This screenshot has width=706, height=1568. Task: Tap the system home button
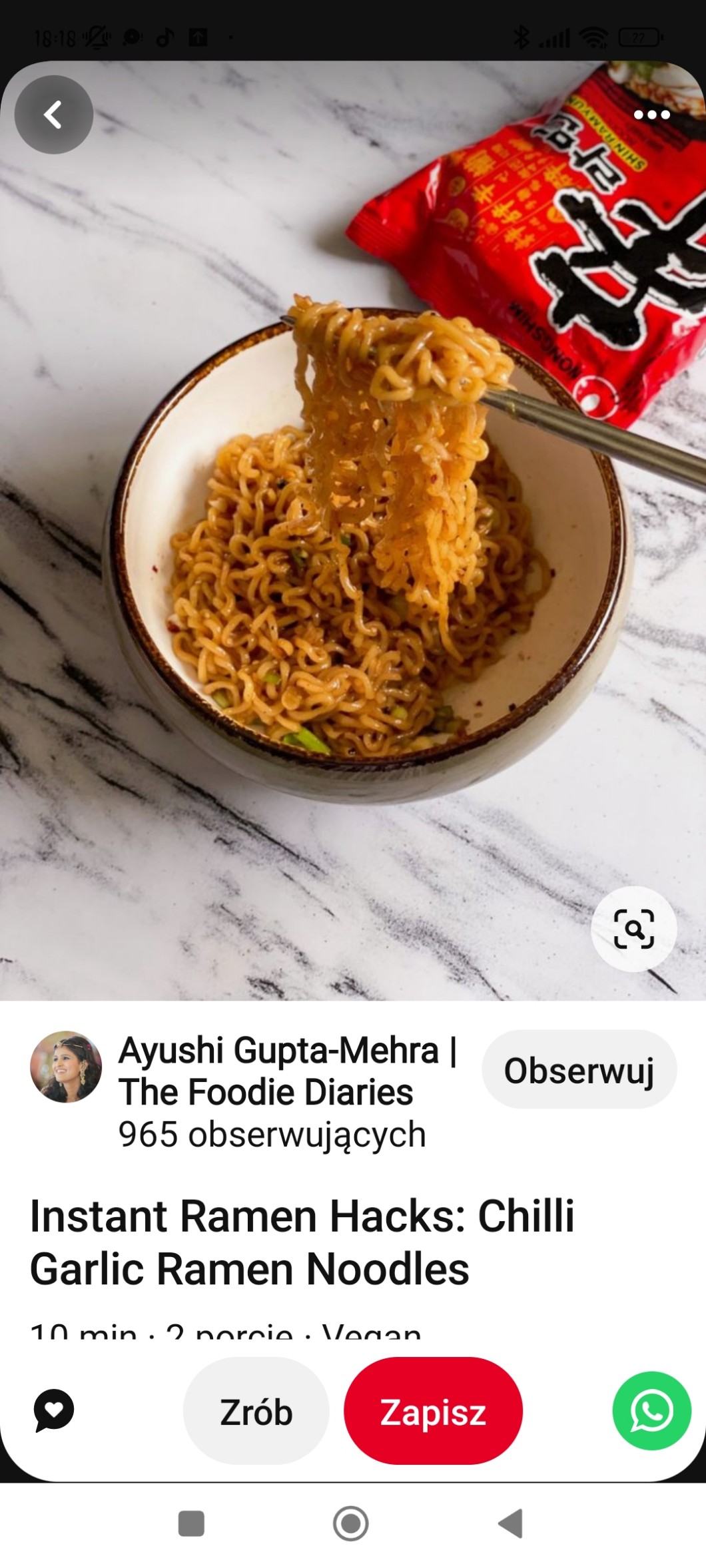coord(350,1524)
